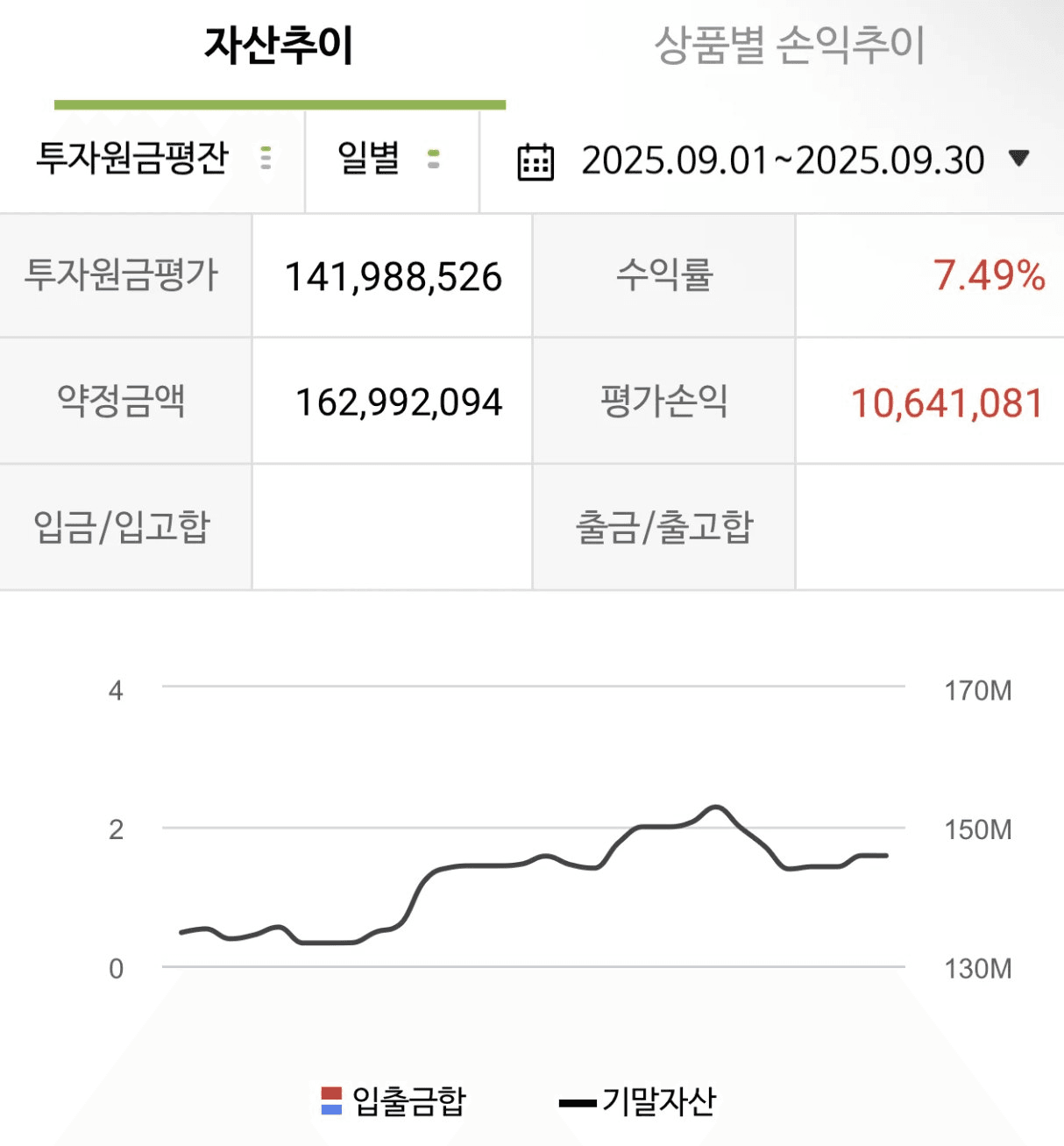Open the 투자원금평잔 selector
The width and height of the screenshot is (1064, 1146).
[153, 160]
